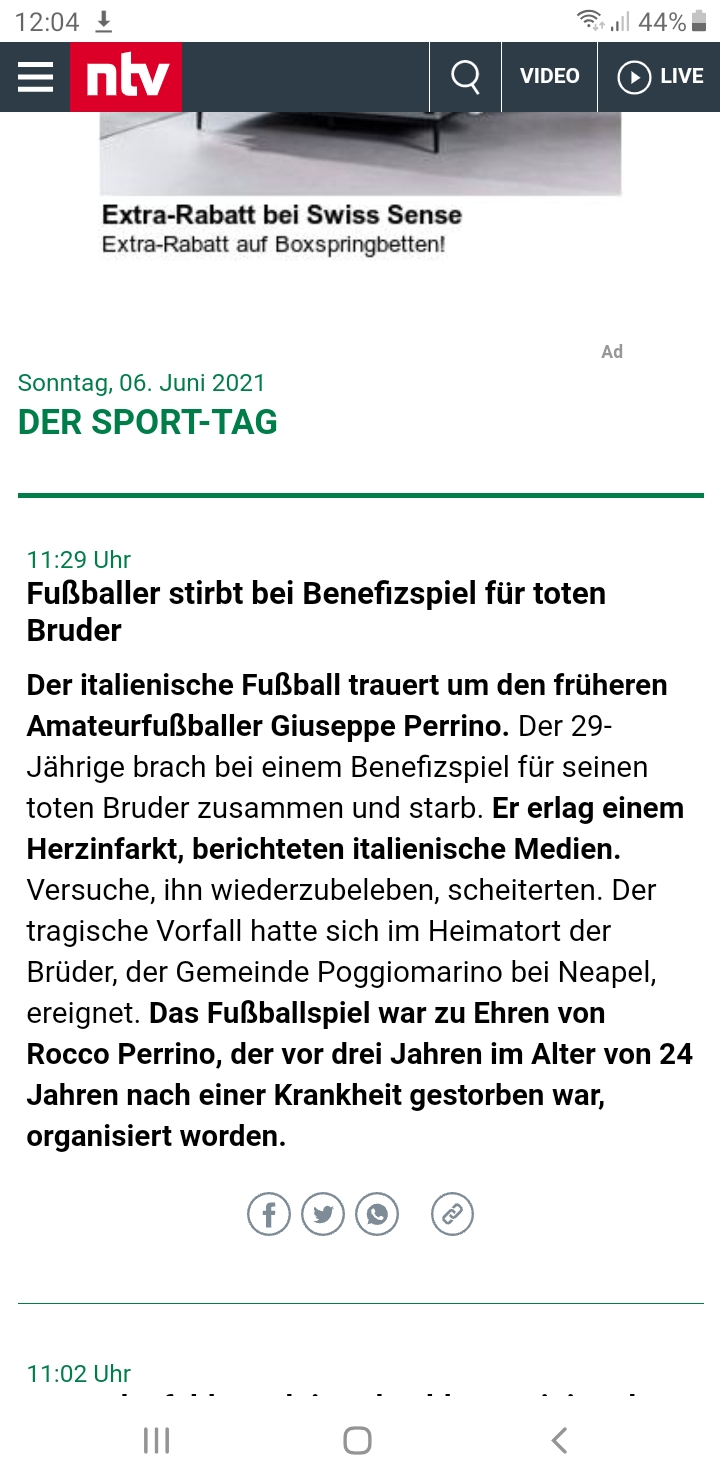The height and width of the screenshot is (1480, 720).
Task: Go to the VIDEO section
Action: [549, 77]
